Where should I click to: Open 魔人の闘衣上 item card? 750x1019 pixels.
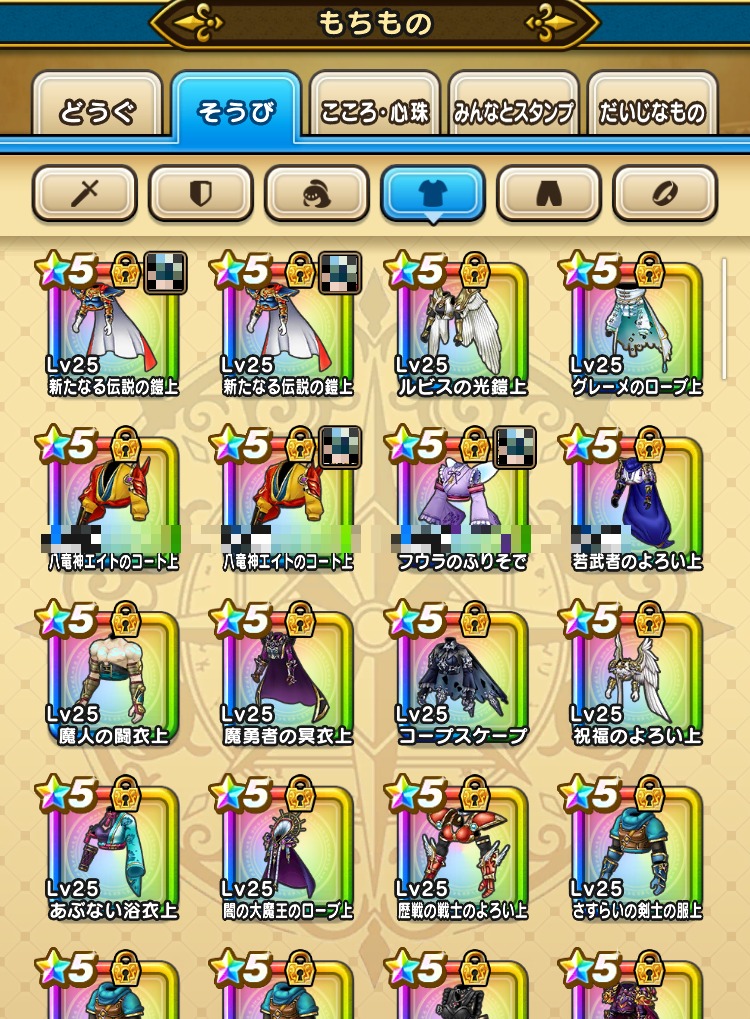(x=113, y=680)
